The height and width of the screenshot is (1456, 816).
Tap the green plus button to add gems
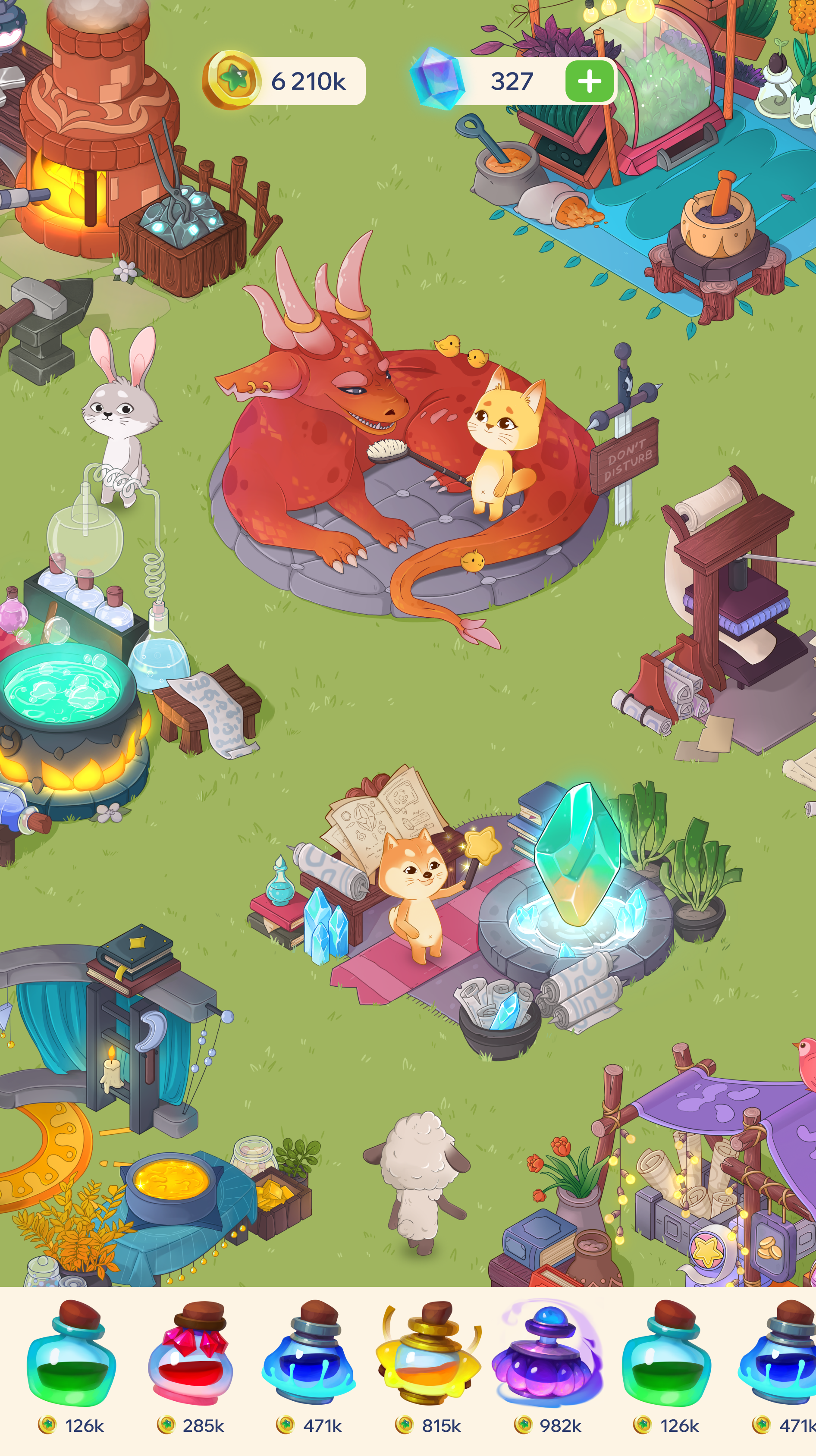(590, 82)
